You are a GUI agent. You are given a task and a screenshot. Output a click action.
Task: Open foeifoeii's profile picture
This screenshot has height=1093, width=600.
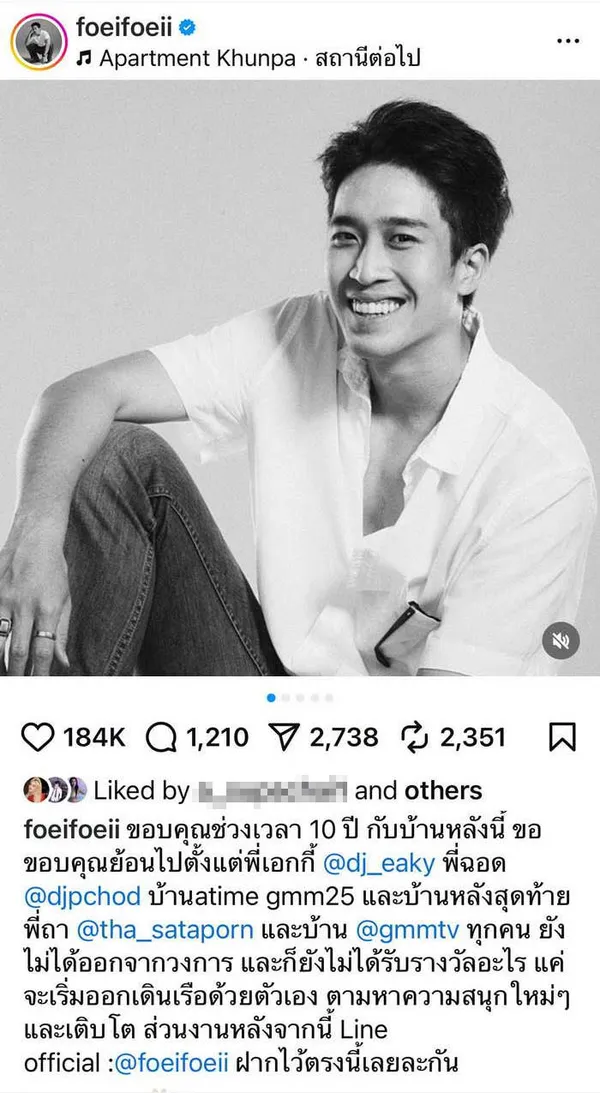click(x=37, y=42)
